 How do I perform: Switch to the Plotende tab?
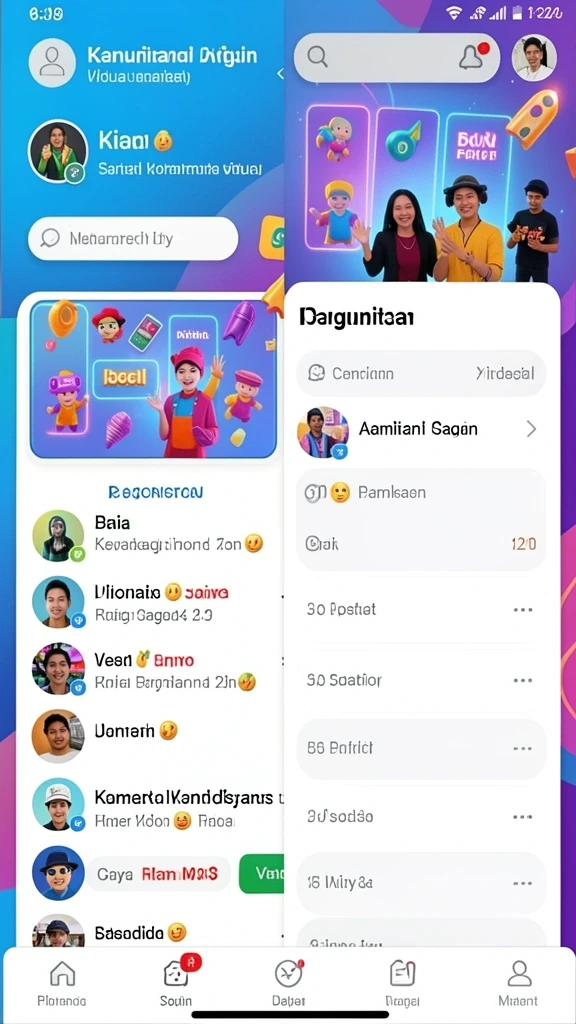62,983
